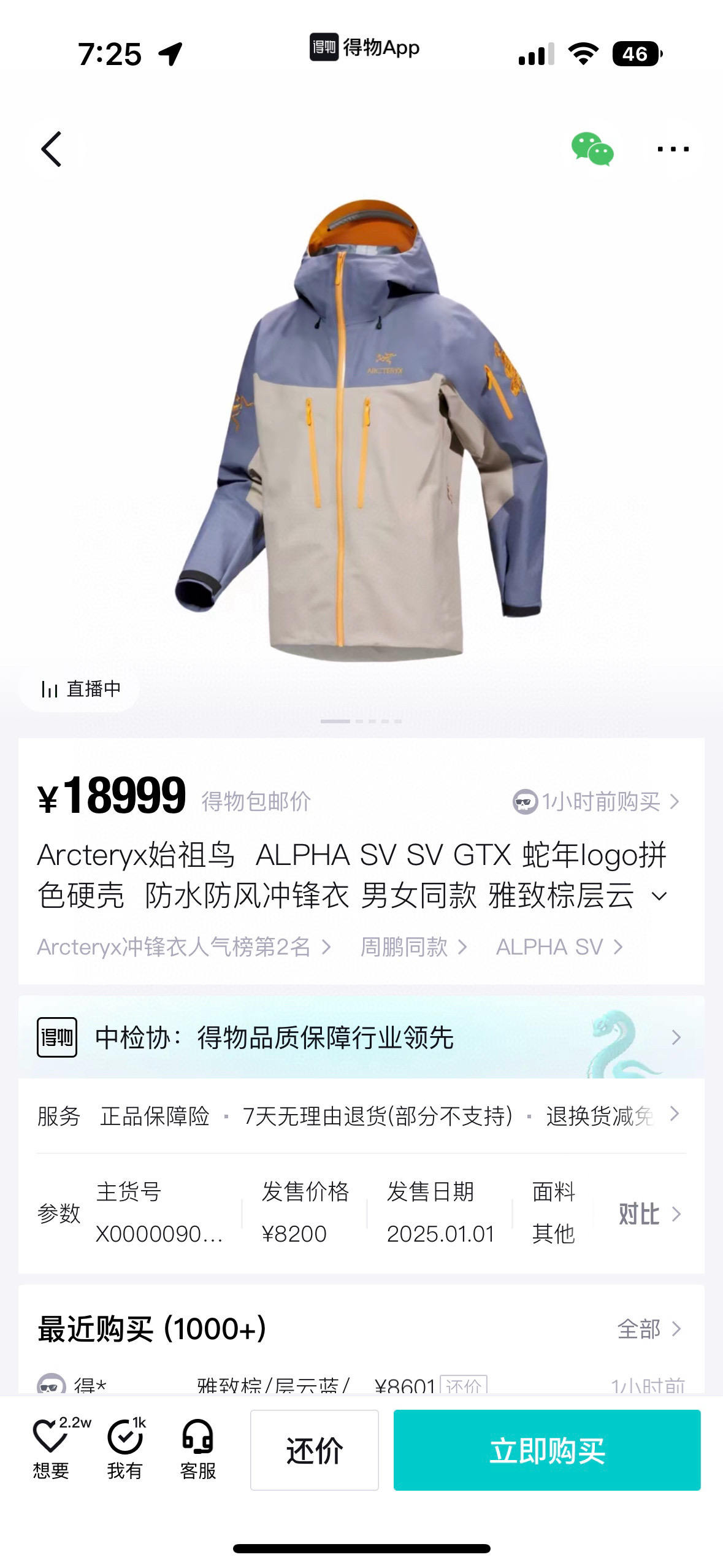Open the 直播中 live stream badge
Image resolution: width=723 pixels, height=1568 pixels.
80,689
